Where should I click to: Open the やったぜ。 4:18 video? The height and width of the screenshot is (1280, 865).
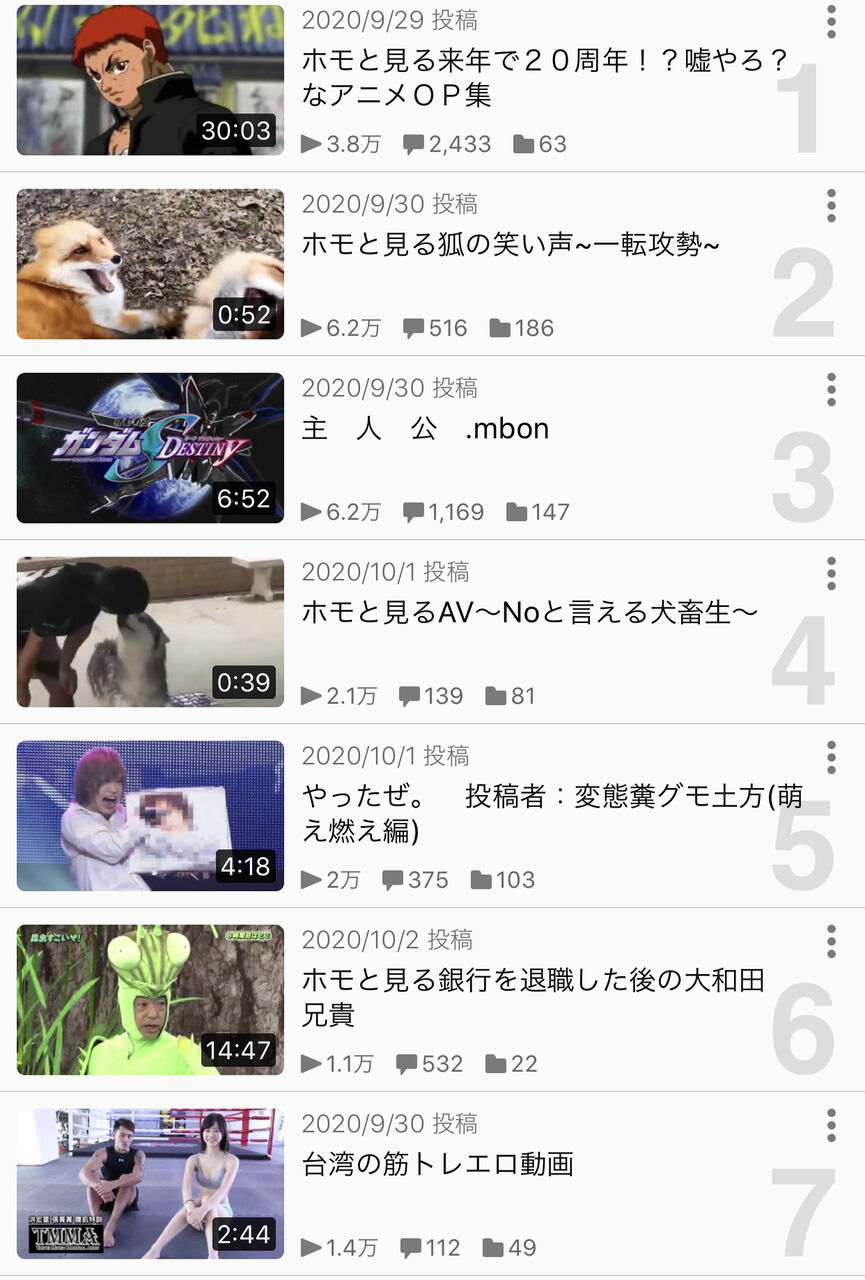pos(150,816)
